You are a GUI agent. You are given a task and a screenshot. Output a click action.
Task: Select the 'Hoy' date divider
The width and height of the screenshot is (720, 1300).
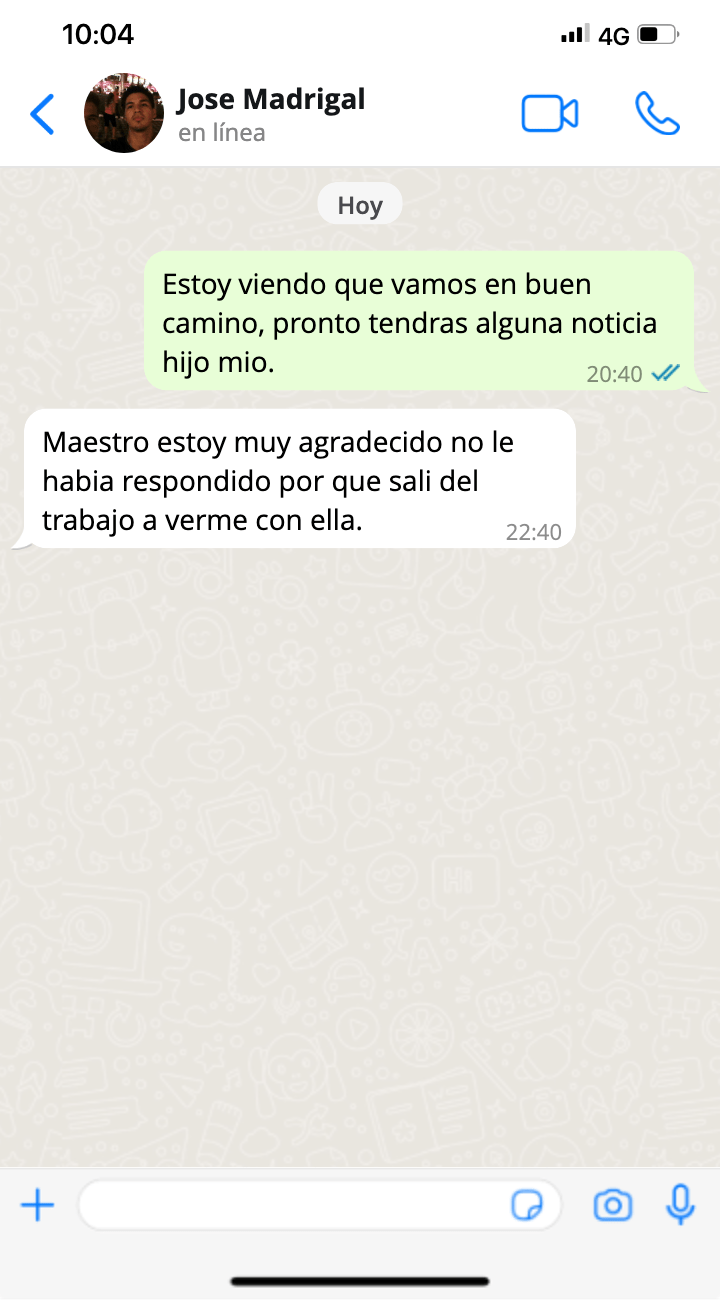point(360,204)
